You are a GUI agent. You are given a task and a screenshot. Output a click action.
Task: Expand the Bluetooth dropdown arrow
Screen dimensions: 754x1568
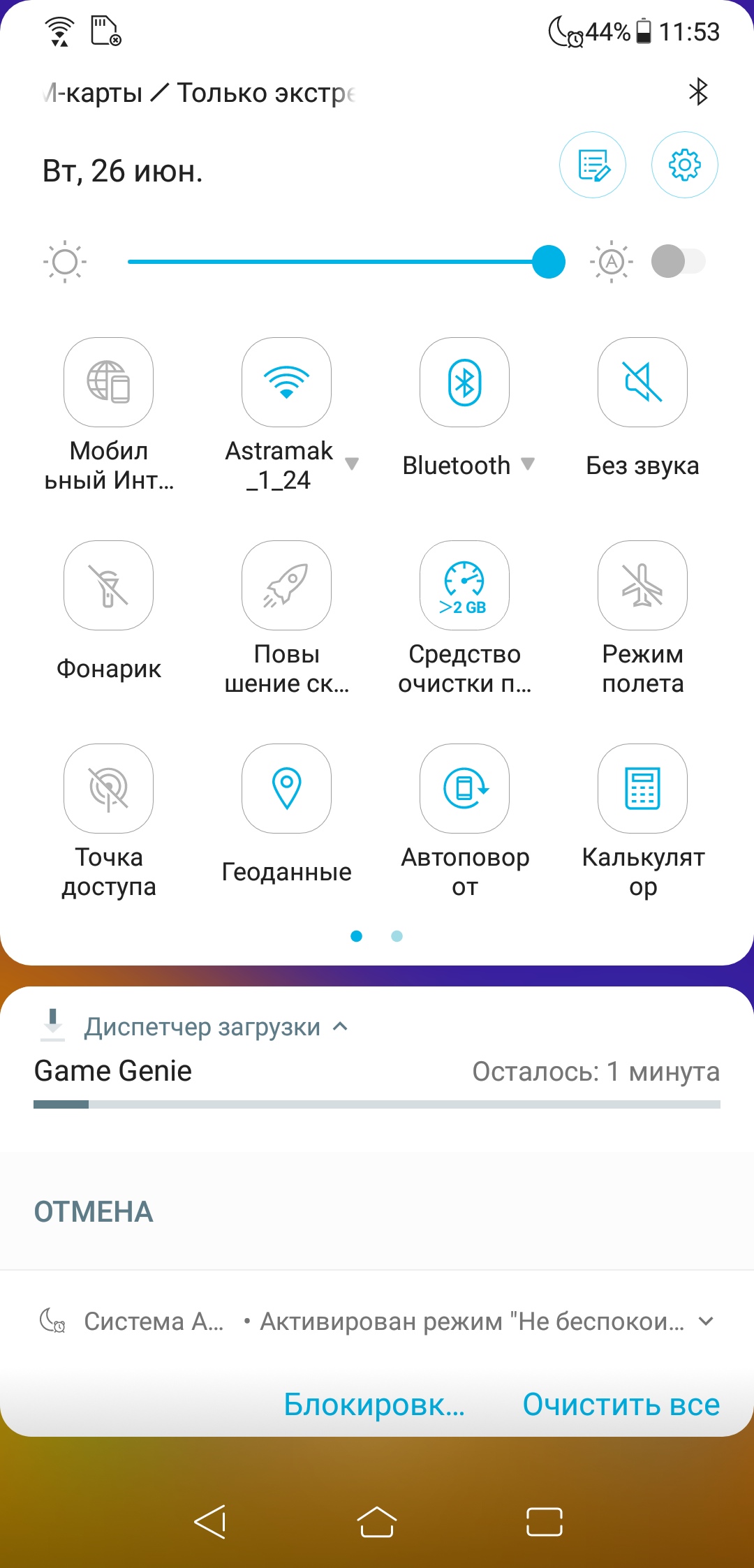point(528,464)
